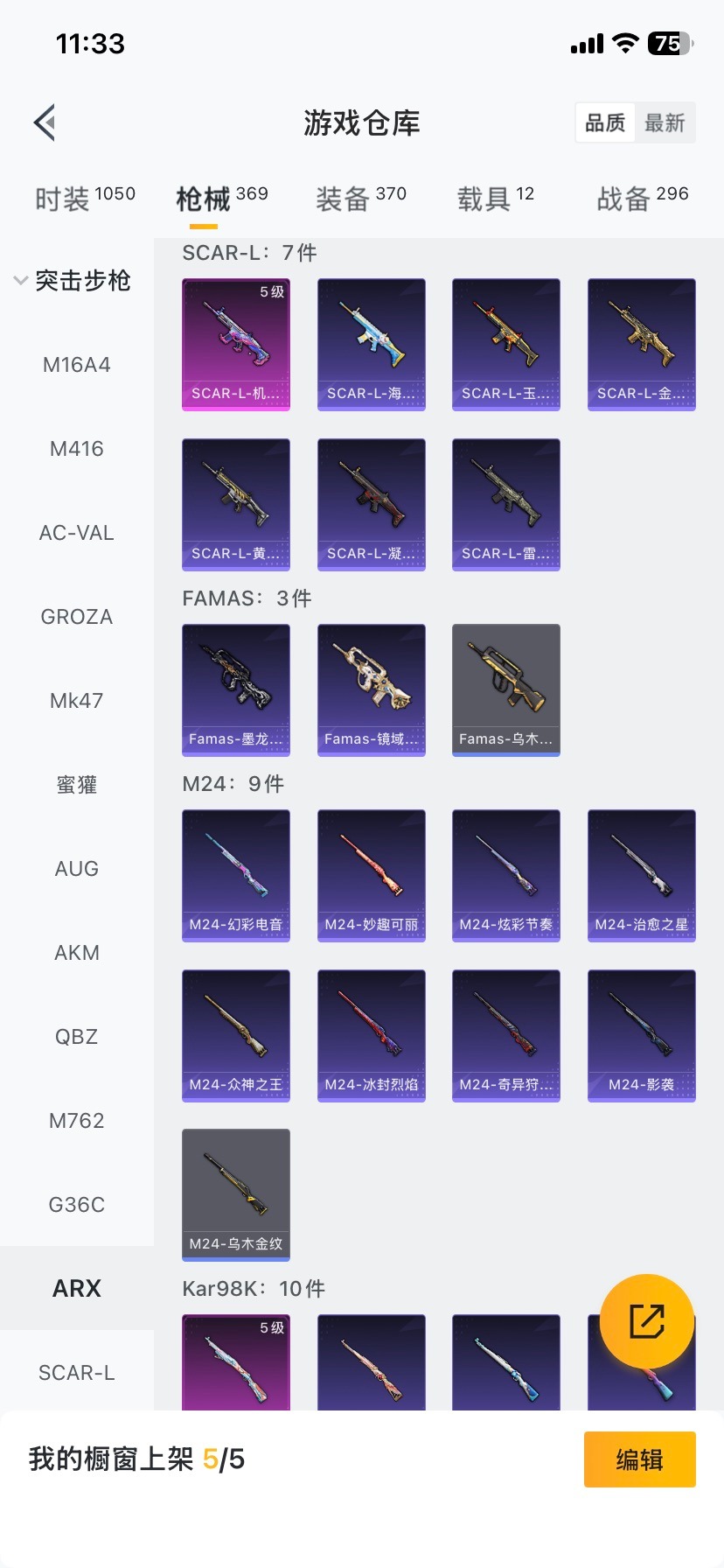Tap the orange share floating button
724x1568 pixels.
tap(647, 1321)
